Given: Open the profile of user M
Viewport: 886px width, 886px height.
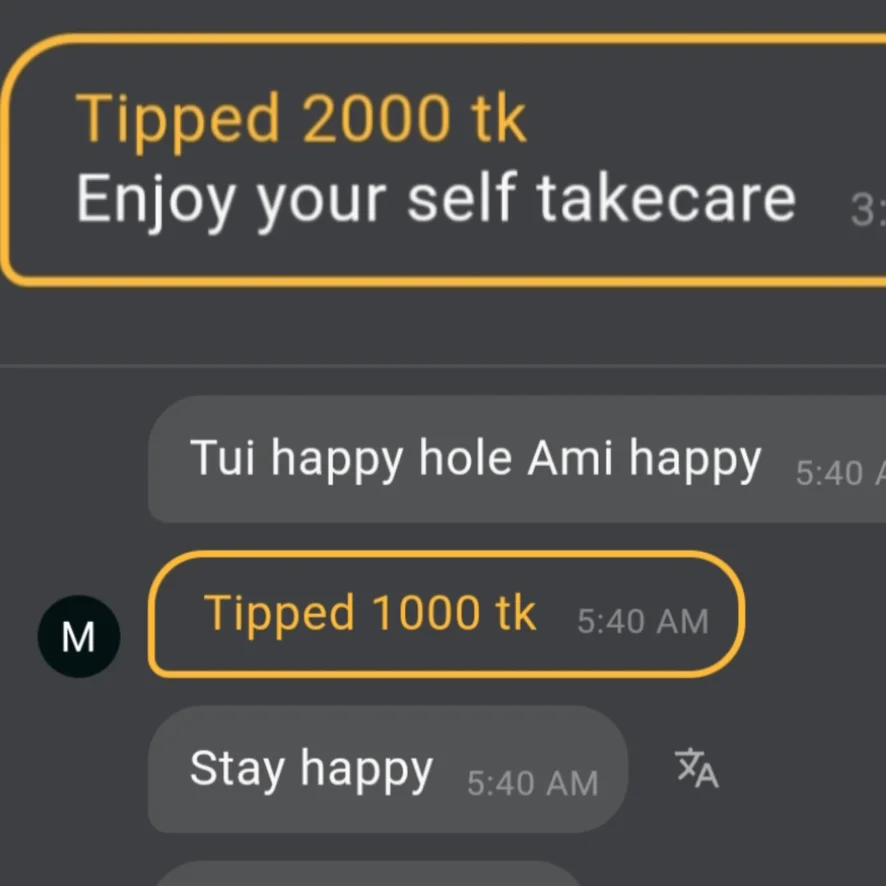Looking at the screenshot, I should click(x=79, y=636).
